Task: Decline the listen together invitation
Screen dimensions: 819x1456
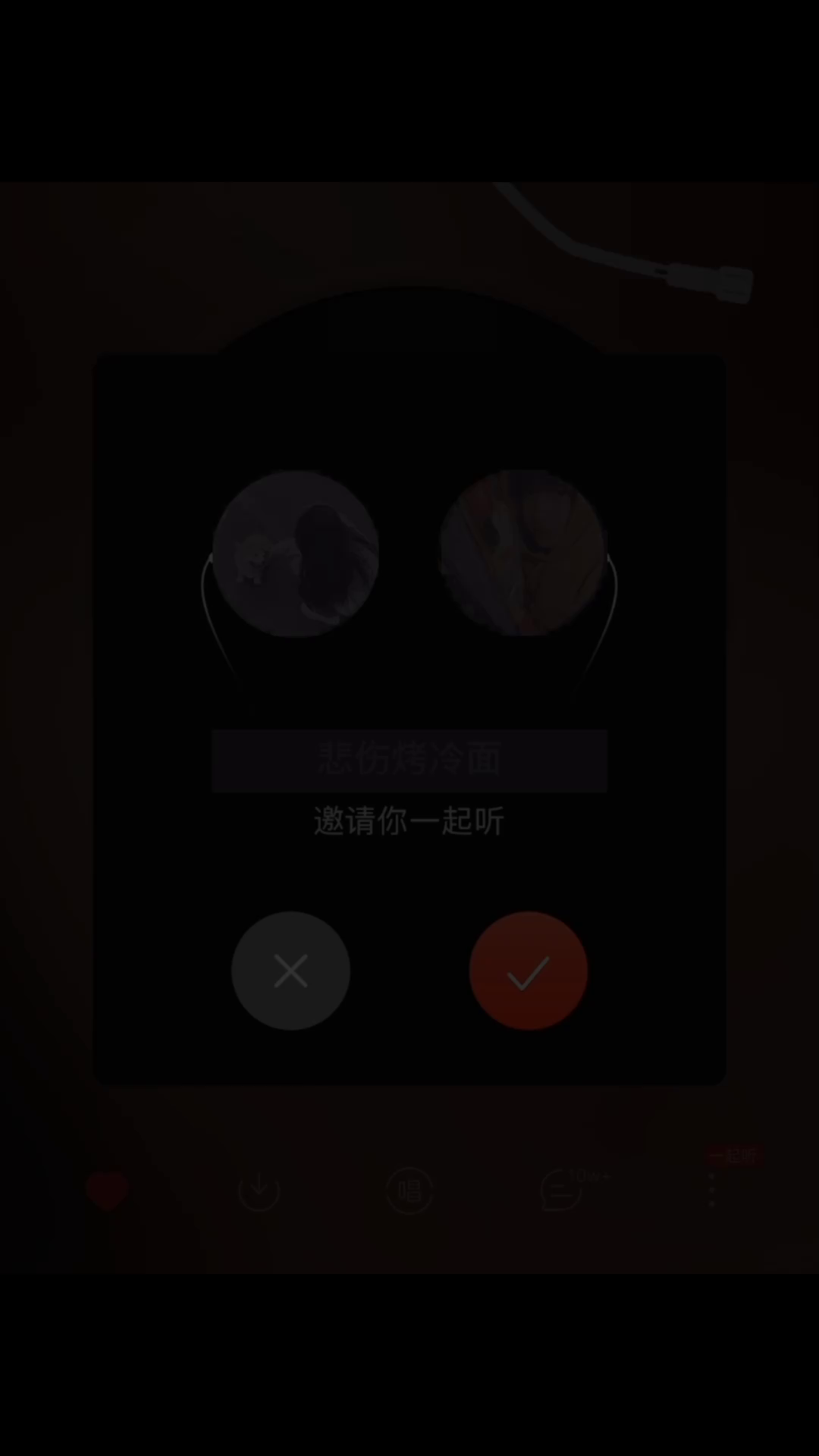Action: click(290, 971)
